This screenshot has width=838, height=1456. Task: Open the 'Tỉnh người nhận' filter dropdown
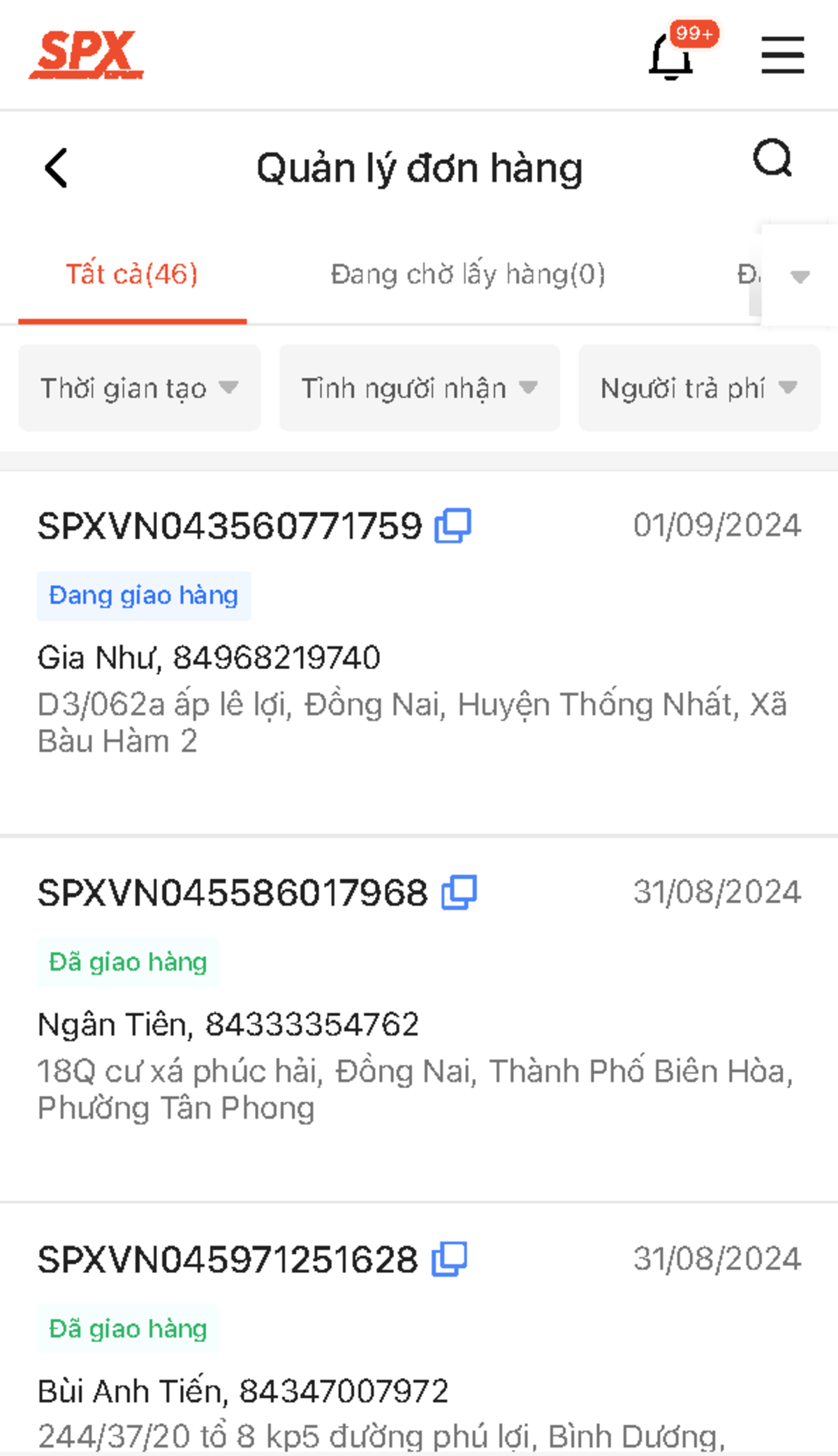pyautogui.click(x=418, y=388)
